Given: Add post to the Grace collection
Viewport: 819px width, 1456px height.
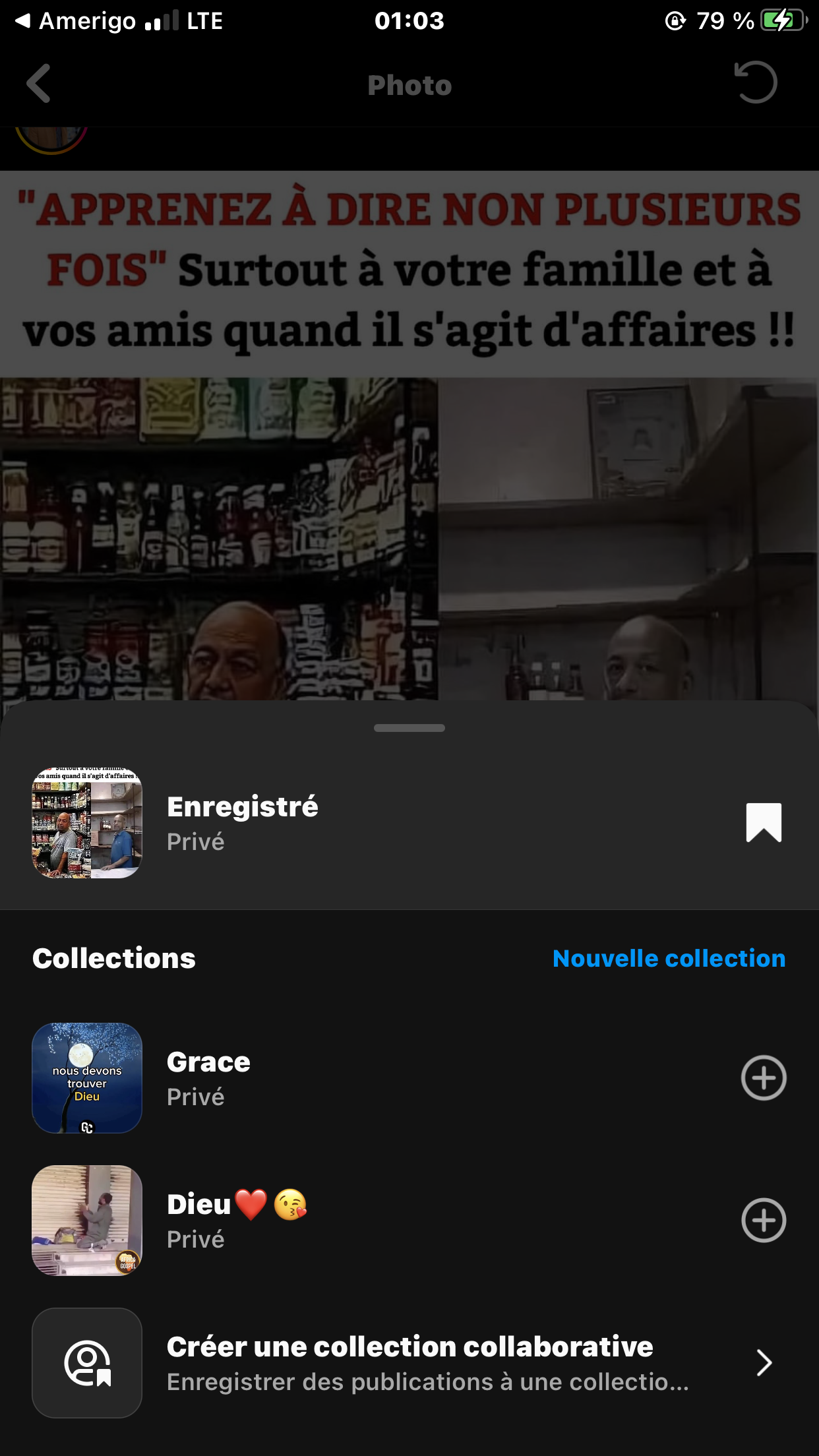Looking at the screenshot, I should [764, 1078].
